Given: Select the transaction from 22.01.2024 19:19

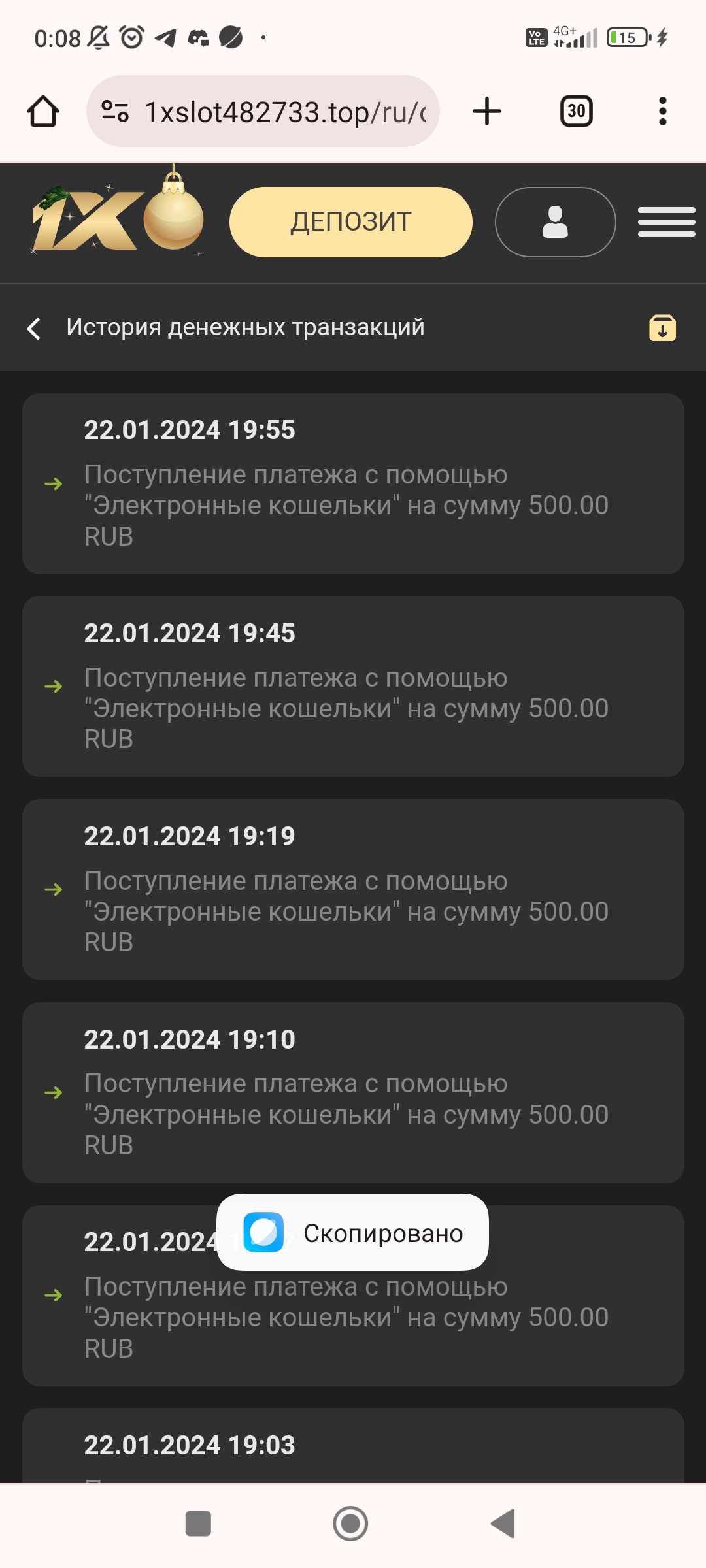Looking at the screenshot, I should (x=353, y=889).
